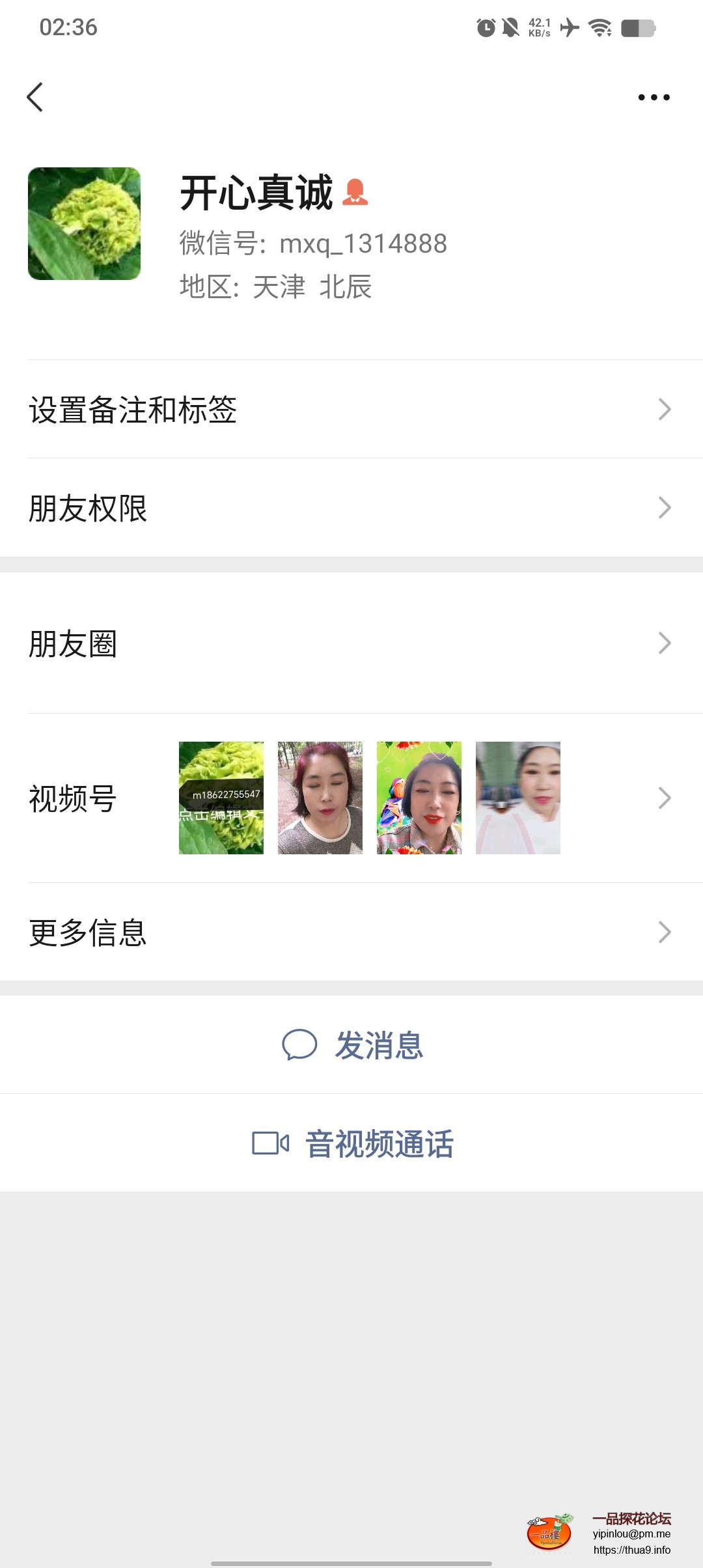Screen dimensions: 703x1568
Task: Tap 发消息 to send a message
Action: point(353,1045)
